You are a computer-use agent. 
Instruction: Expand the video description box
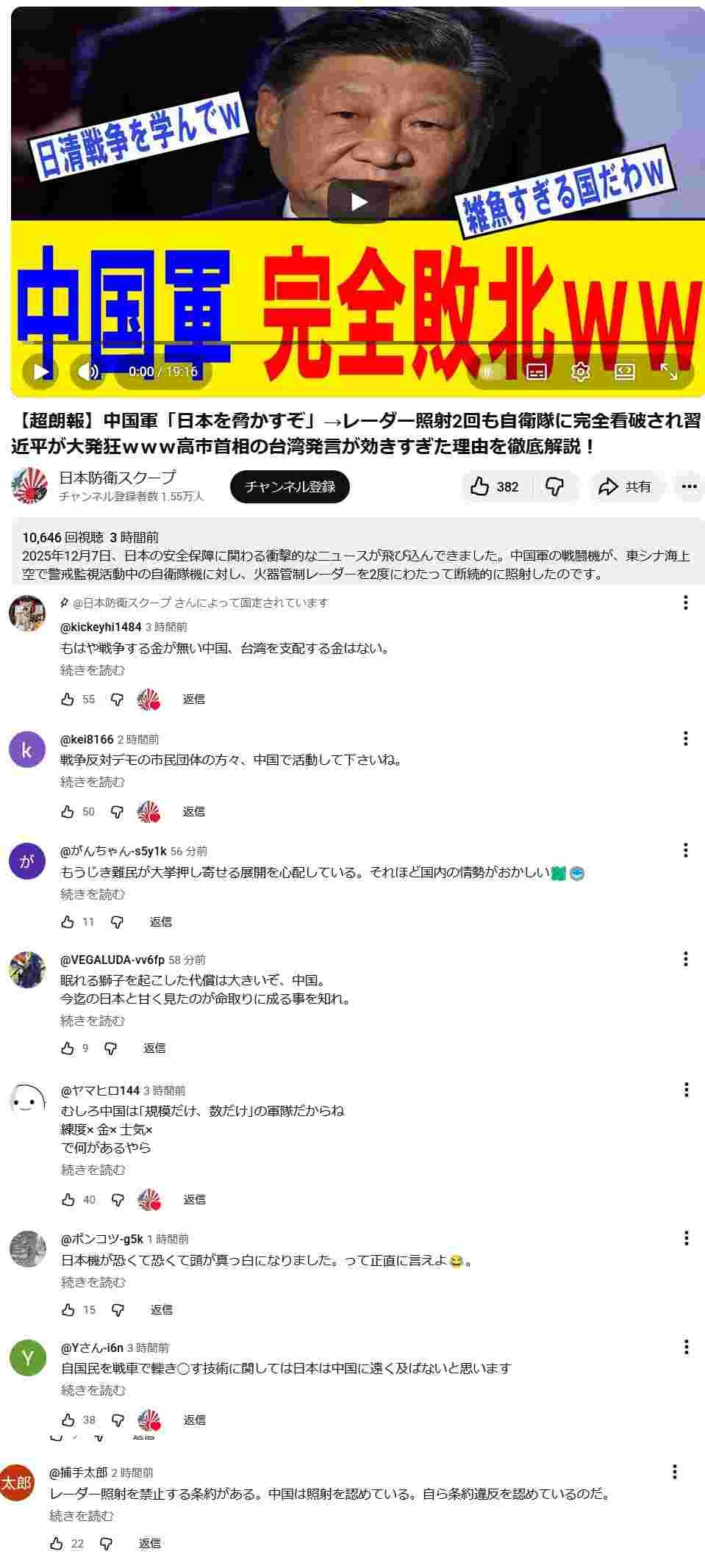(357, 555)
